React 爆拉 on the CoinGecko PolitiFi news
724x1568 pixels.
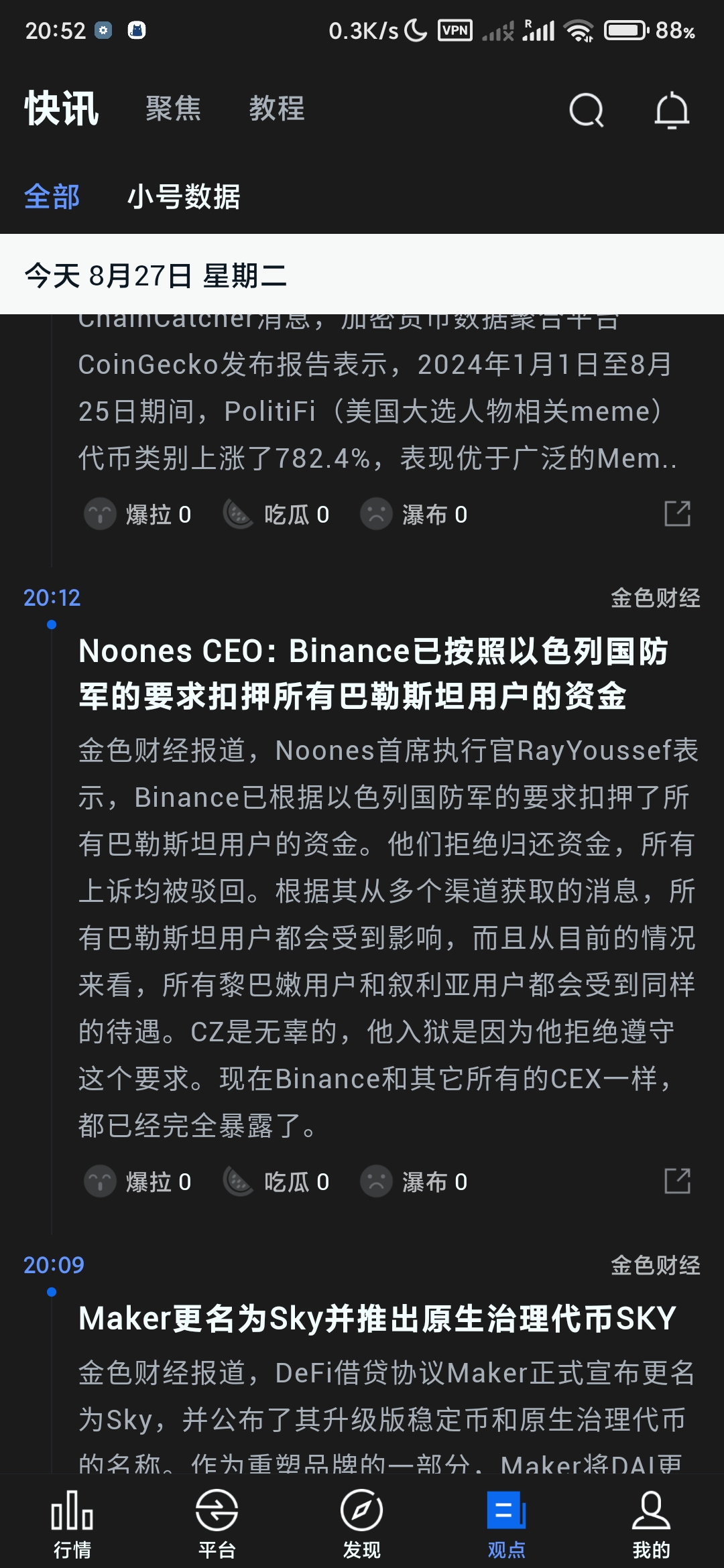coord(138,515)
